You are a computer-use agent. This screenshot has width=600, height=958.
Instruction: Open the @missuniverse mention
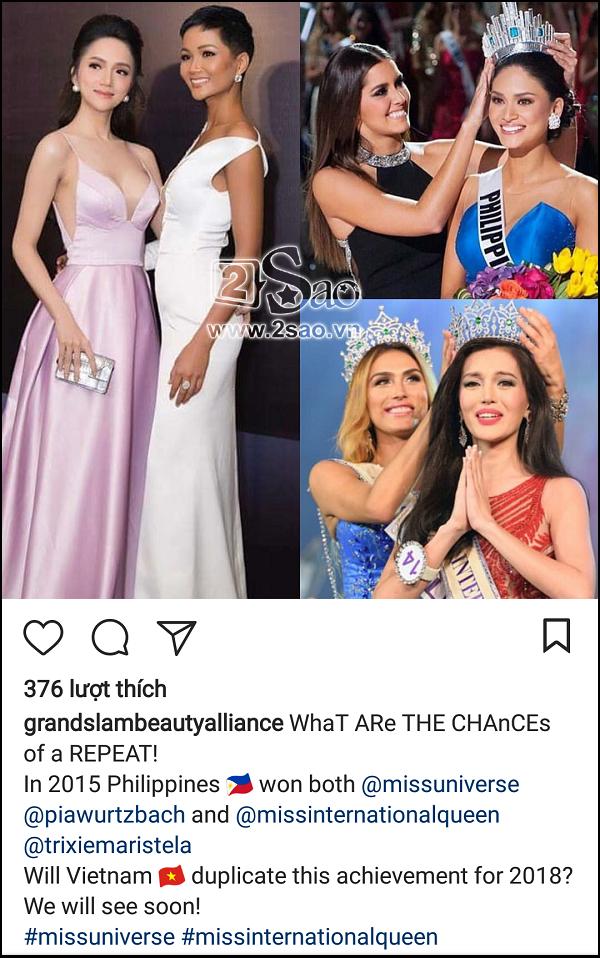pos(439,784)
